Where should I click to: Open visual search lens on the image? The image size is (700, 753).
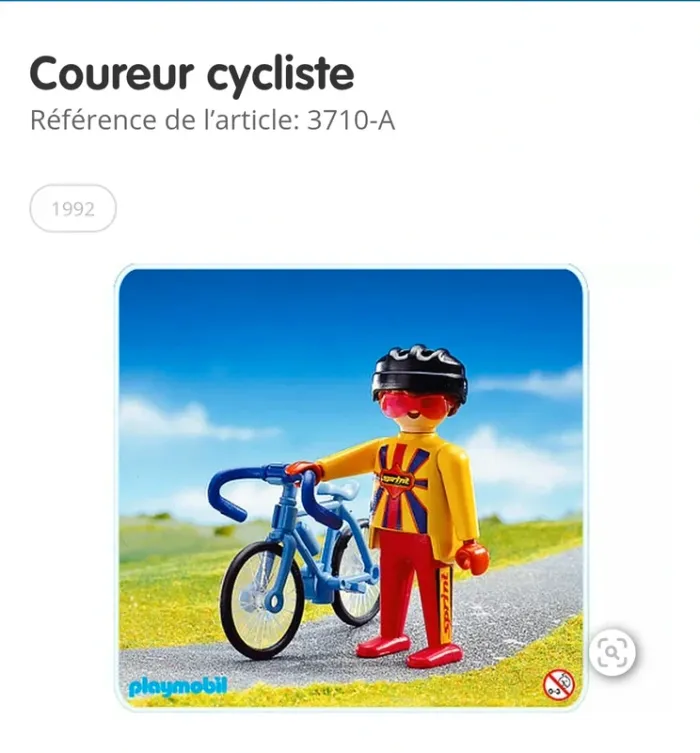point(612,652)
